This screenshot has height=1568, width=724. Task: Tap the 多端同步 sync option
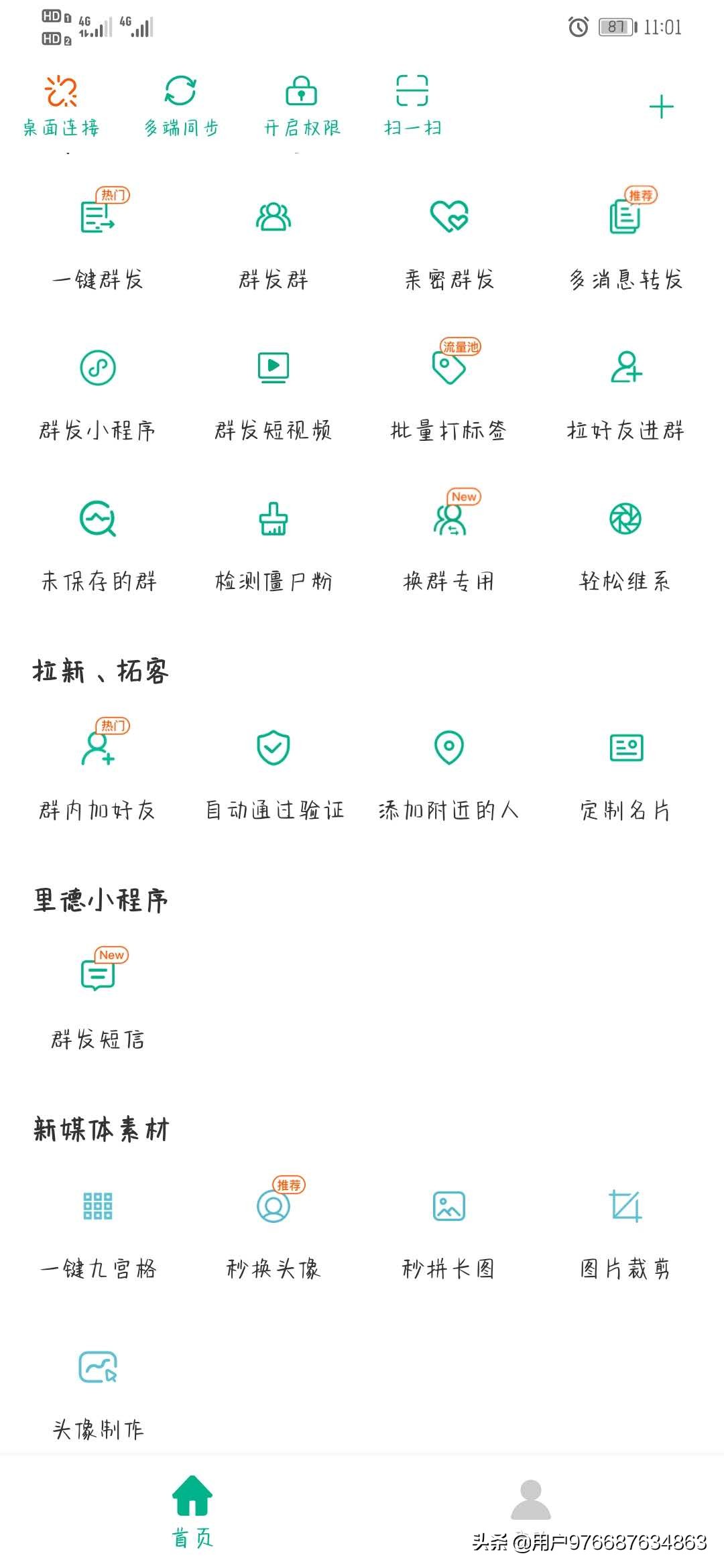(x=181, y=107)
